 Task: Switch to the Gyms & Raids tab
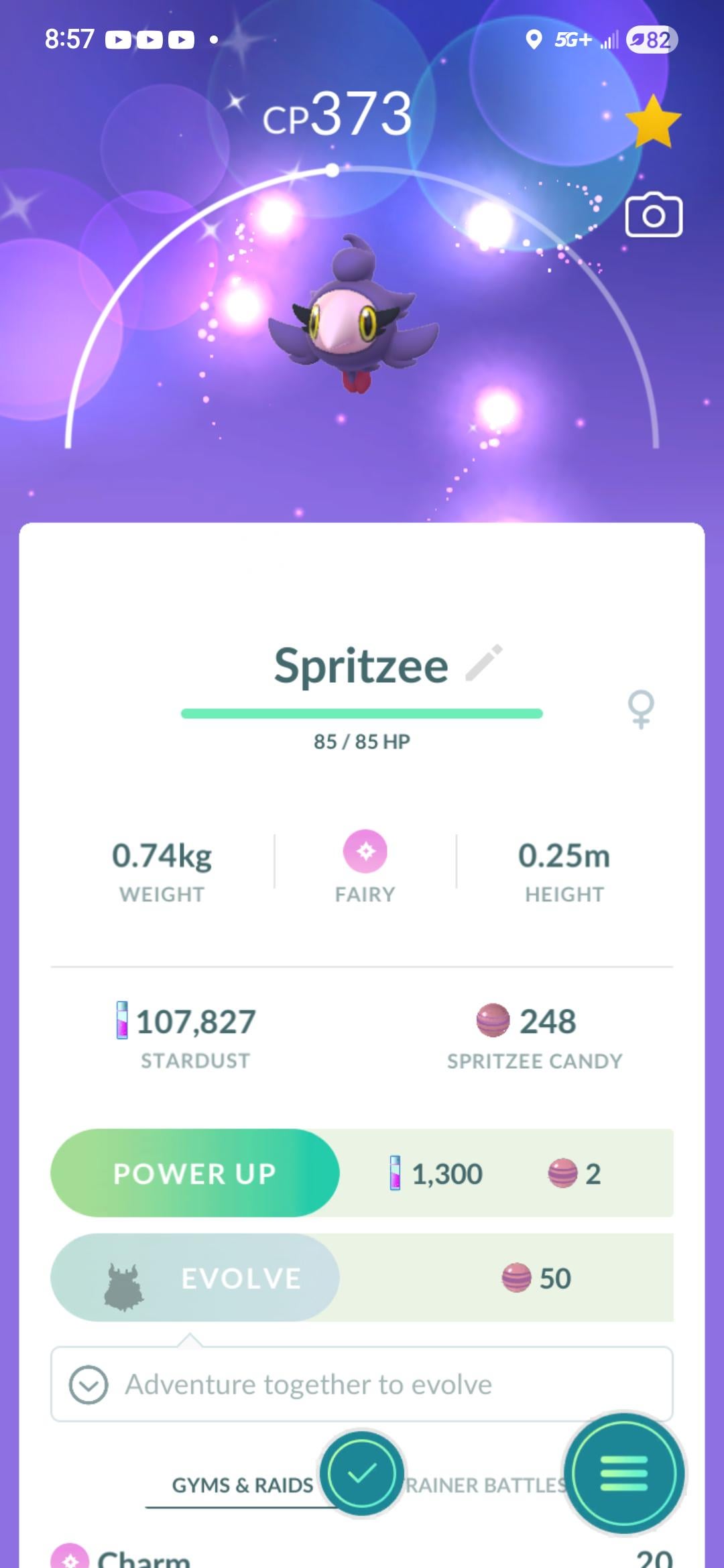[242, 1486]
